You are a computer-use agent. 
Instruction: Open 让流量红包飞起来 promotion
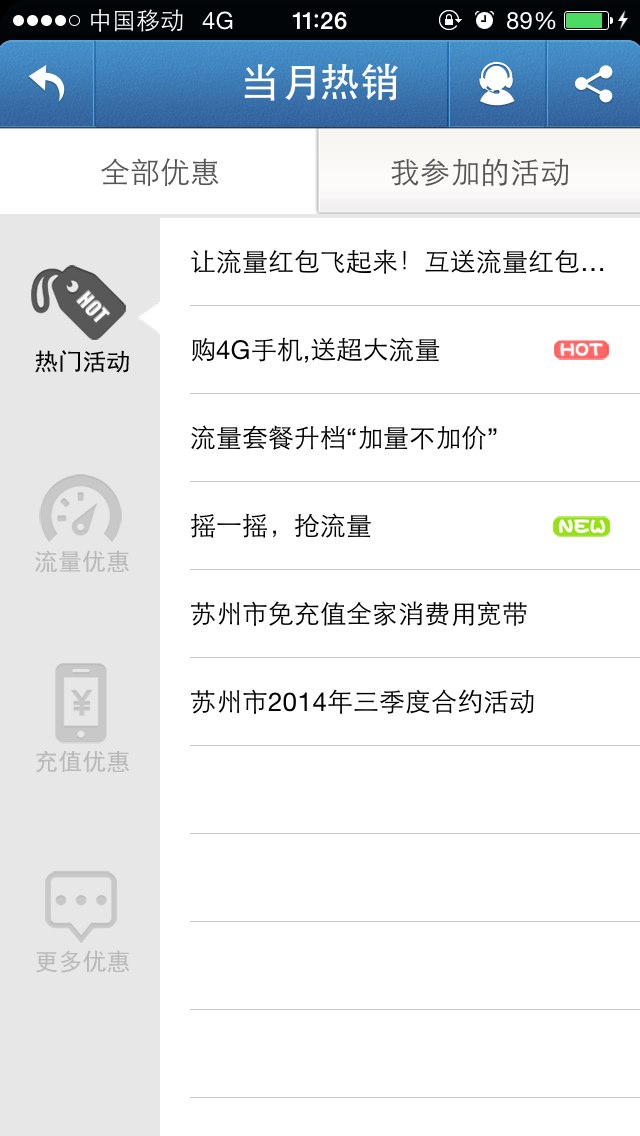click(x=398, y=263)
